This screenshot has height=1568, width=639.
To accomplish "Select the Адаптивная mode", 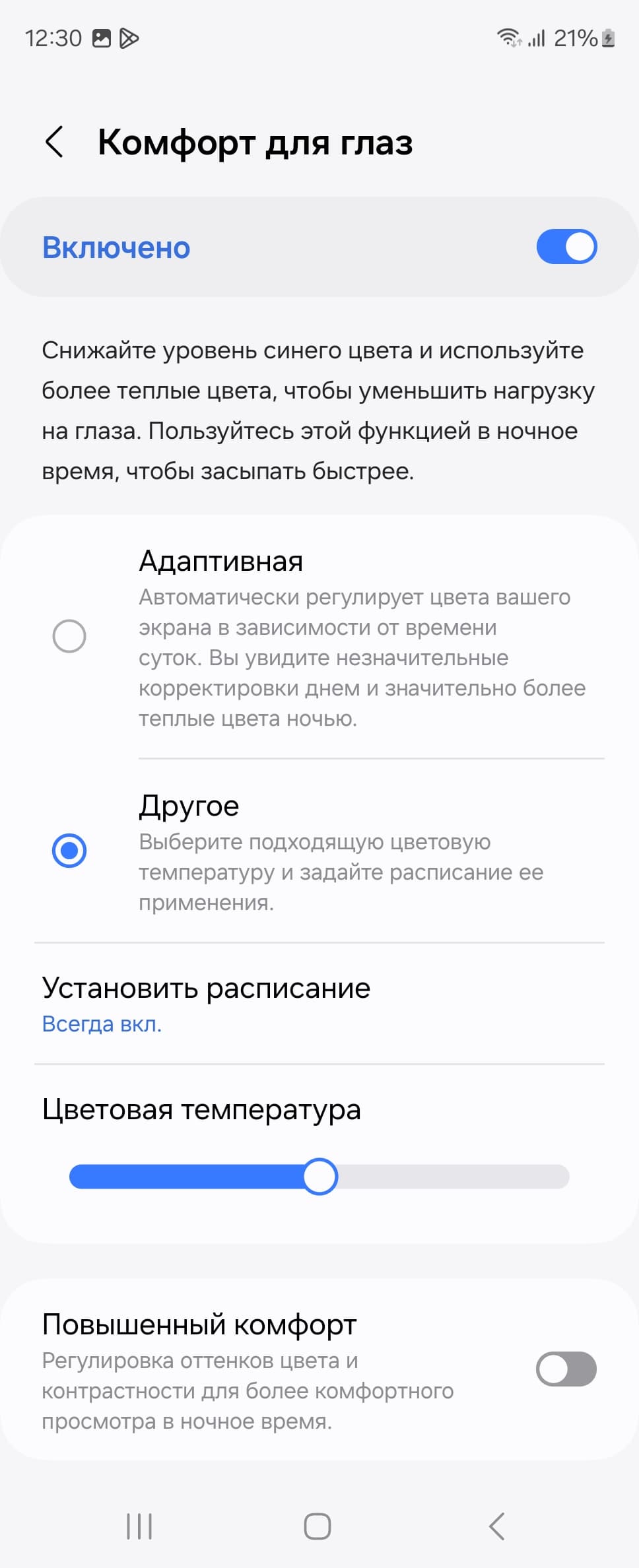I will (x=69, y=636).
